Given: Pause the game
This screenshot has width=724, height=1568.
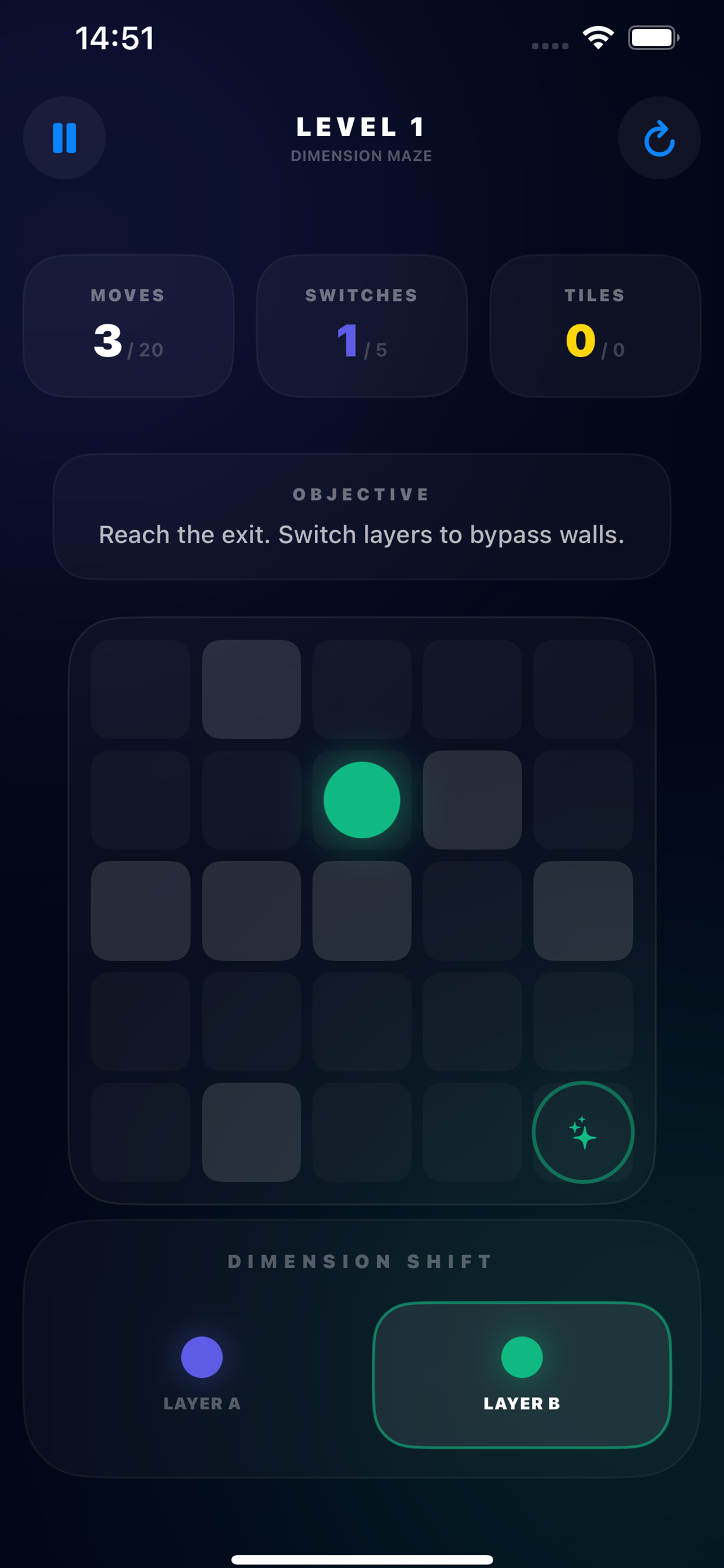Looking at the screenshot, I should click(65, 138).
